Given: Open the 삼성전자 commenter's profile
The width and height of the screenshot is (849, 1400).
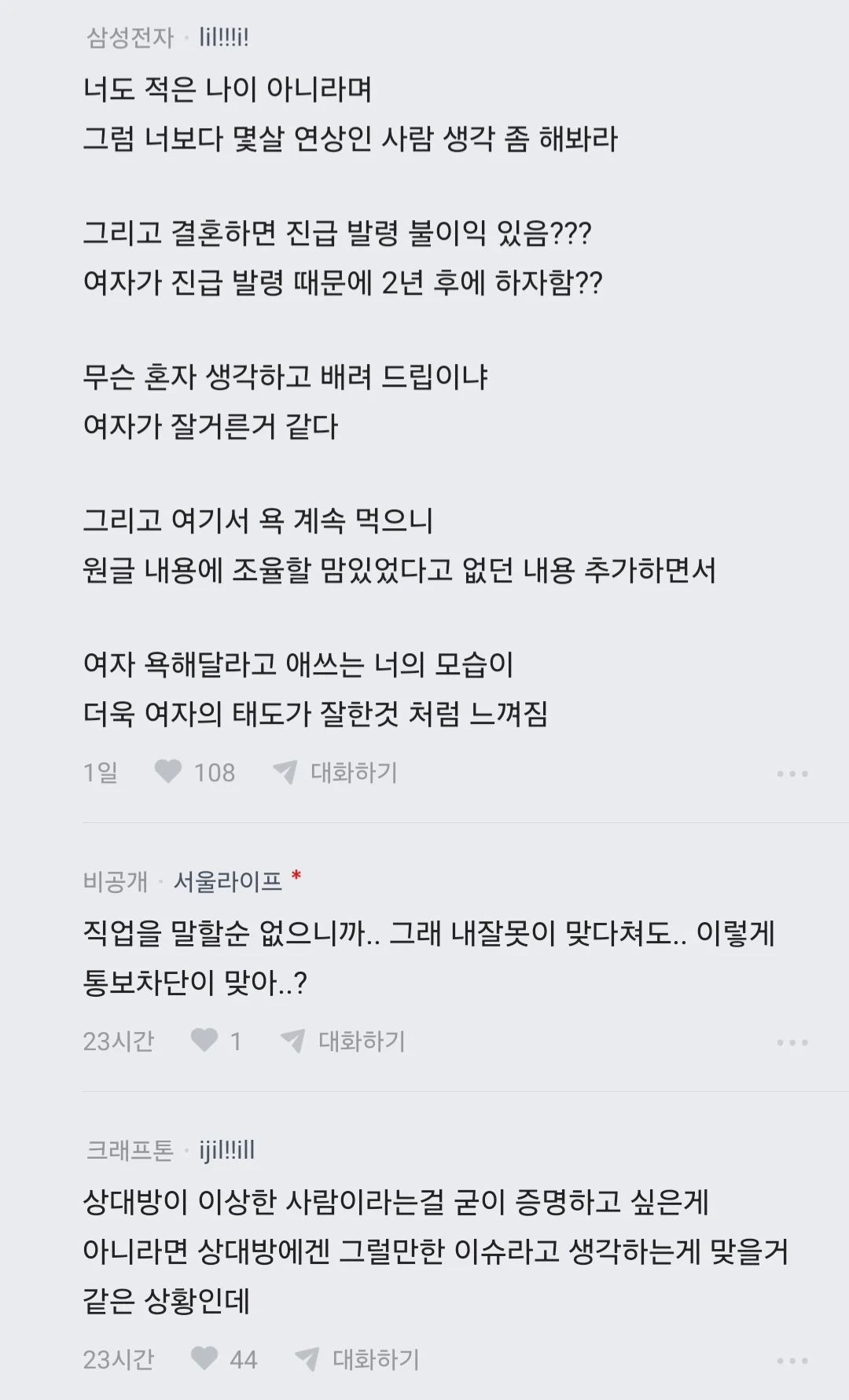Looking at the screenshot, I should click(x=223, y=37).
